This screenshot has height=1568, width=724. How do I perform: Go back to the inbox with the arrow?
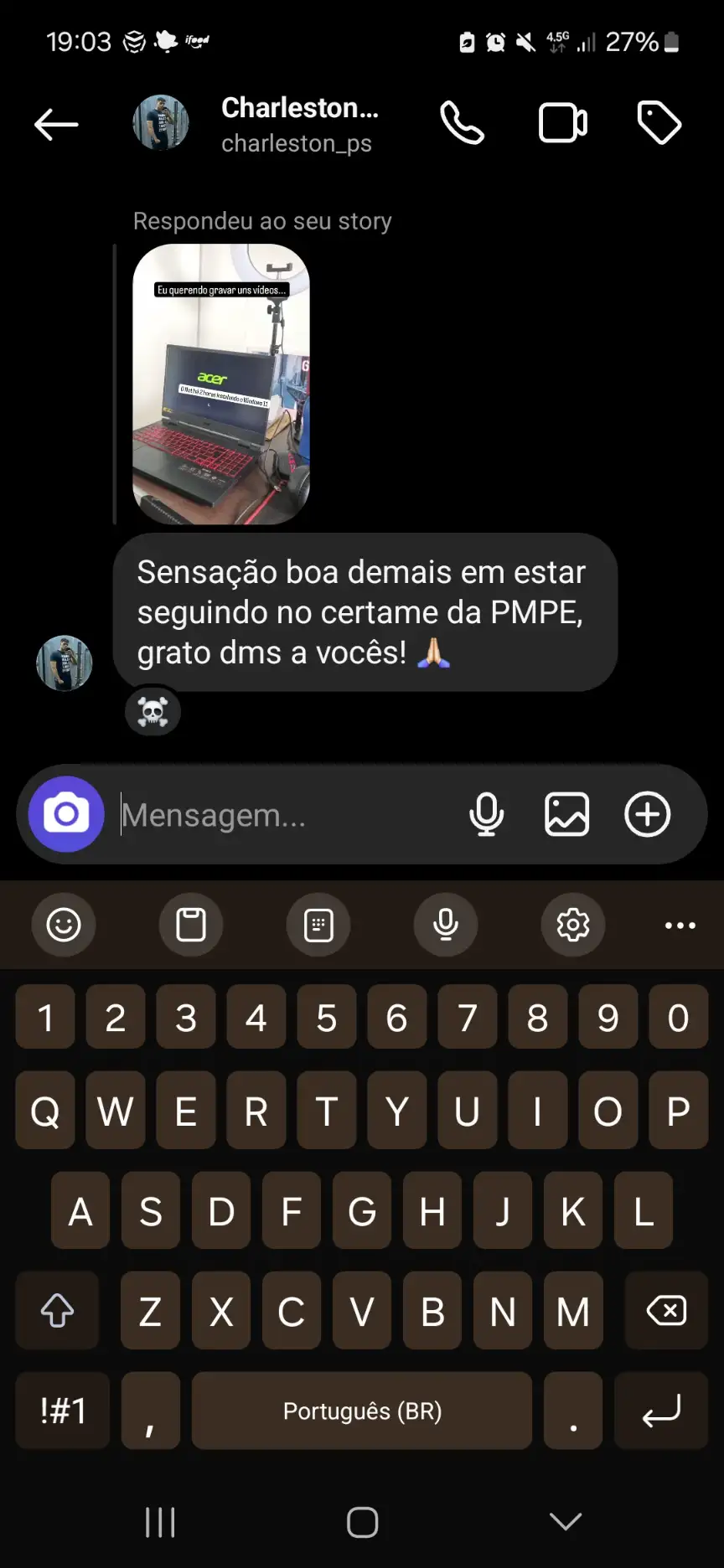(x=55, y=122)
